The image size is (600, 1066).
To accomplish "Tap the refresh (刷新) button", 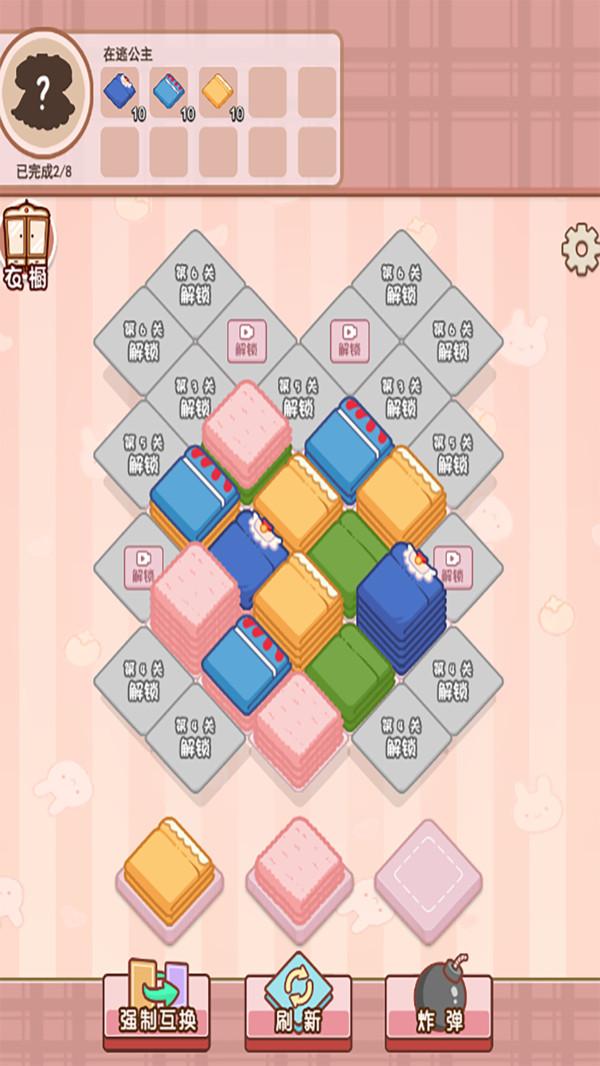I will pyautogui.click(x=298, y=1005).
